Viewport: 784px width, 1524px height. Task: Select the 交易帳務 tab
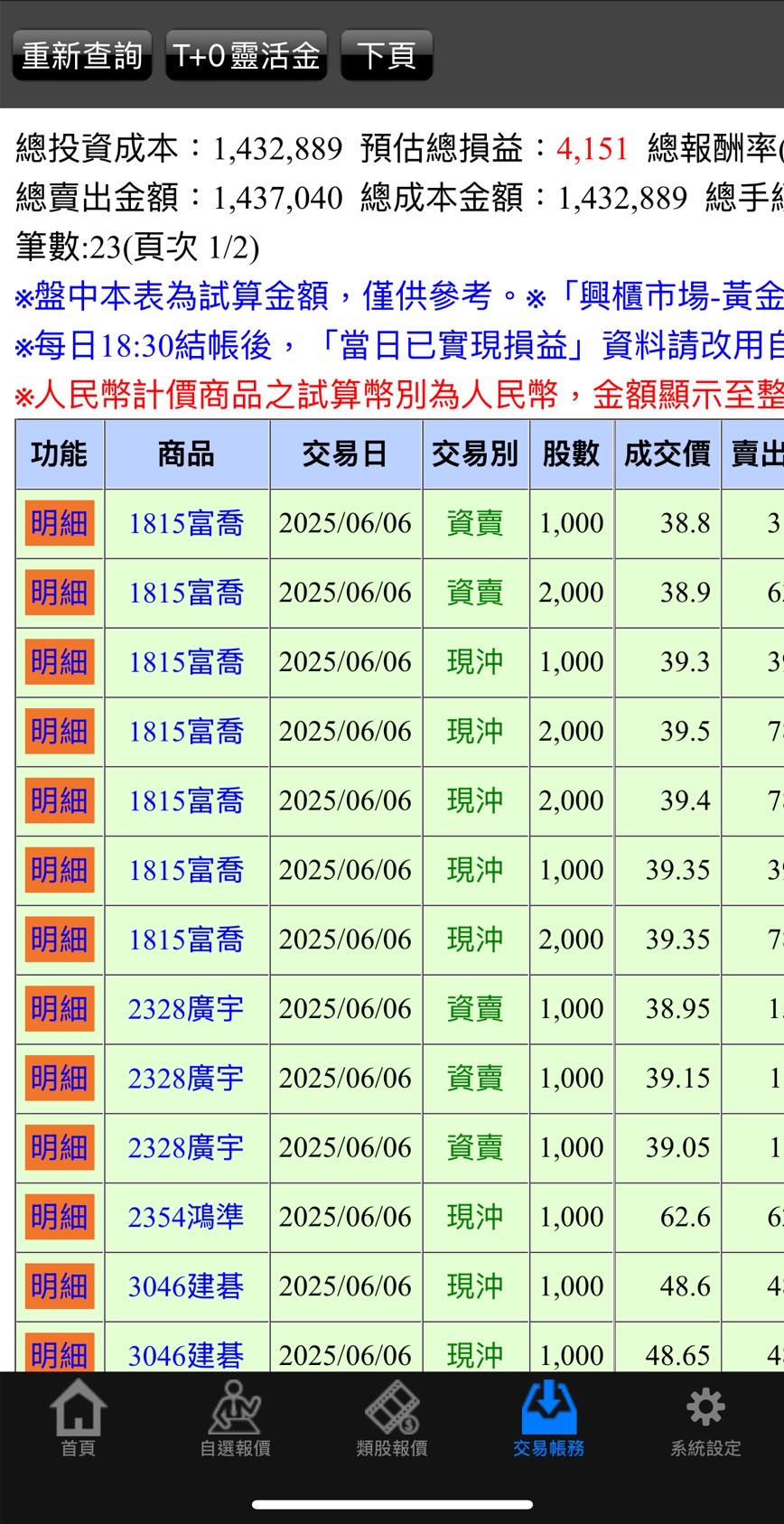tap(548, 1420)
